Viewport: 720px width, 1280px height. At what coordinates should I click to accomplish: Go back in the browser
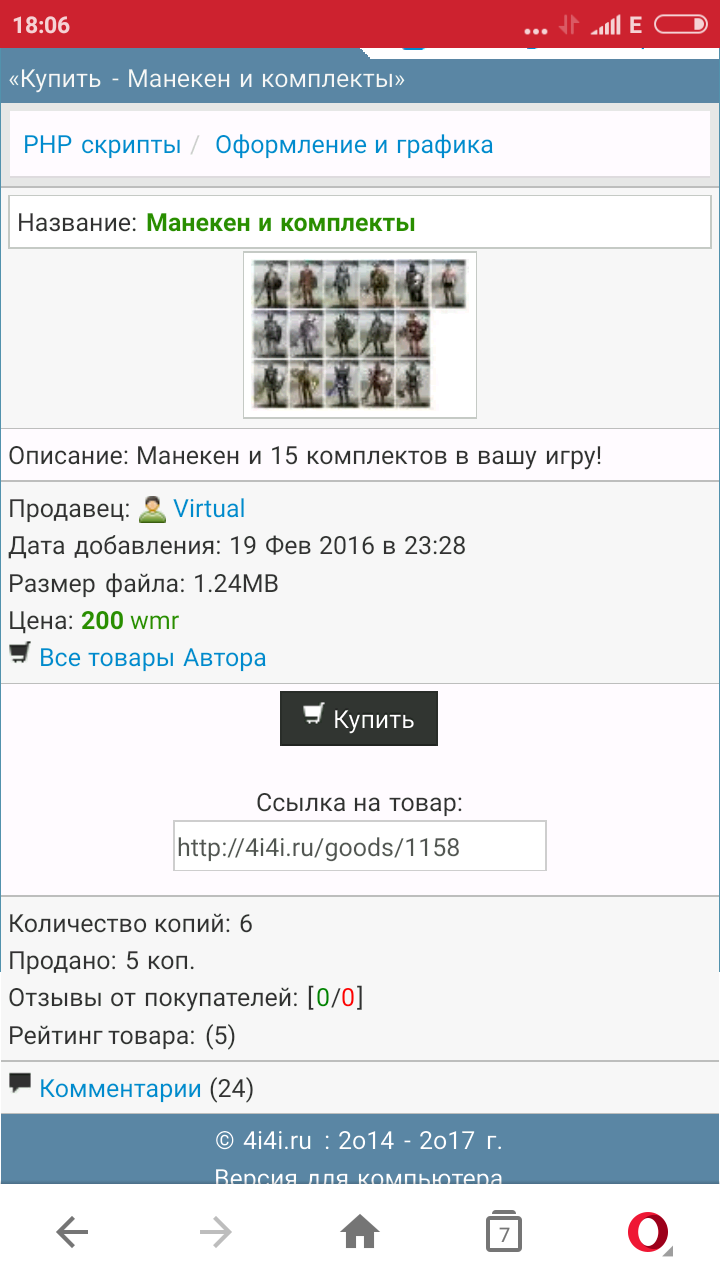72,1234
